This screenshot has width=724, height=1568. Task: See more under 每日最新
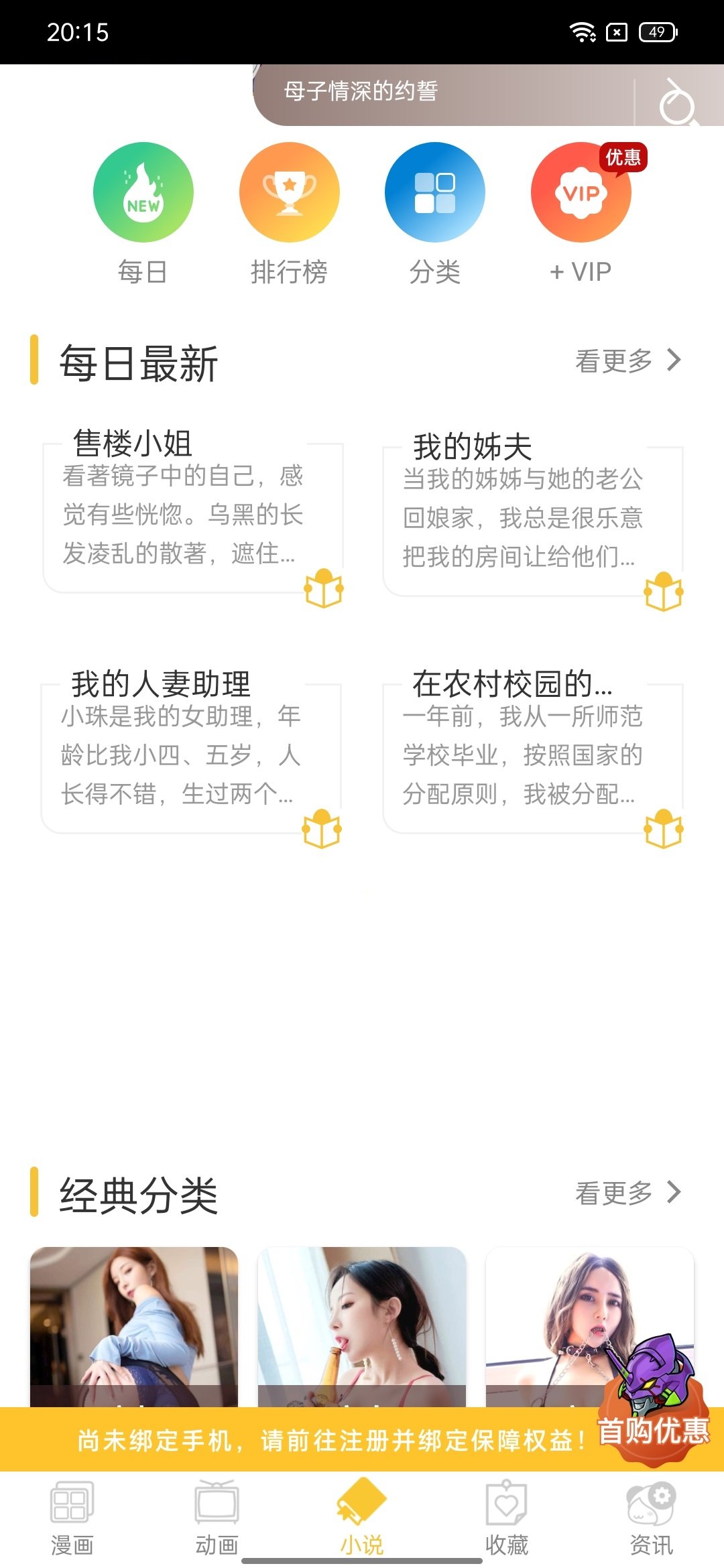coord(627,361)
